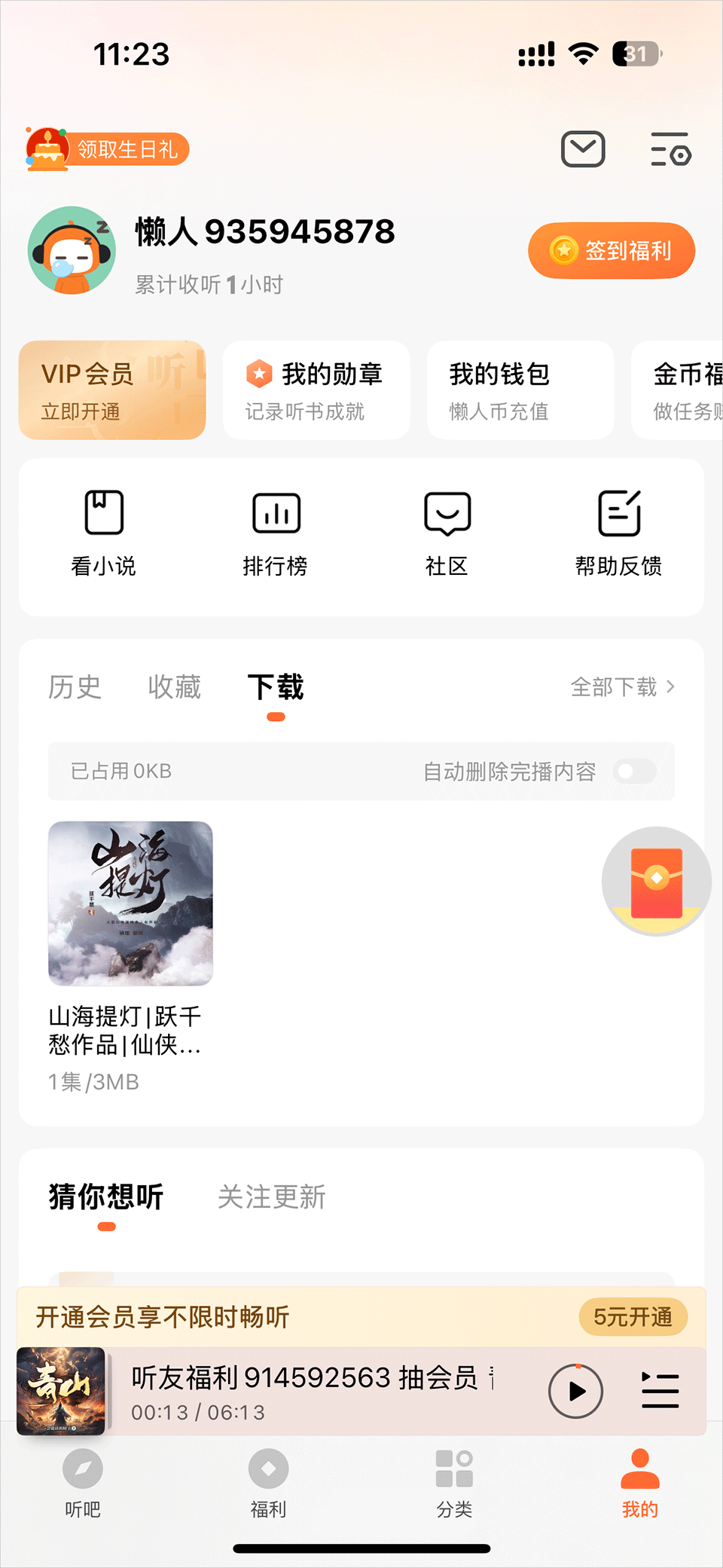Claim the 领取生日礼 birthday gift
723x1568 pixels.
(x=107, y=149)
